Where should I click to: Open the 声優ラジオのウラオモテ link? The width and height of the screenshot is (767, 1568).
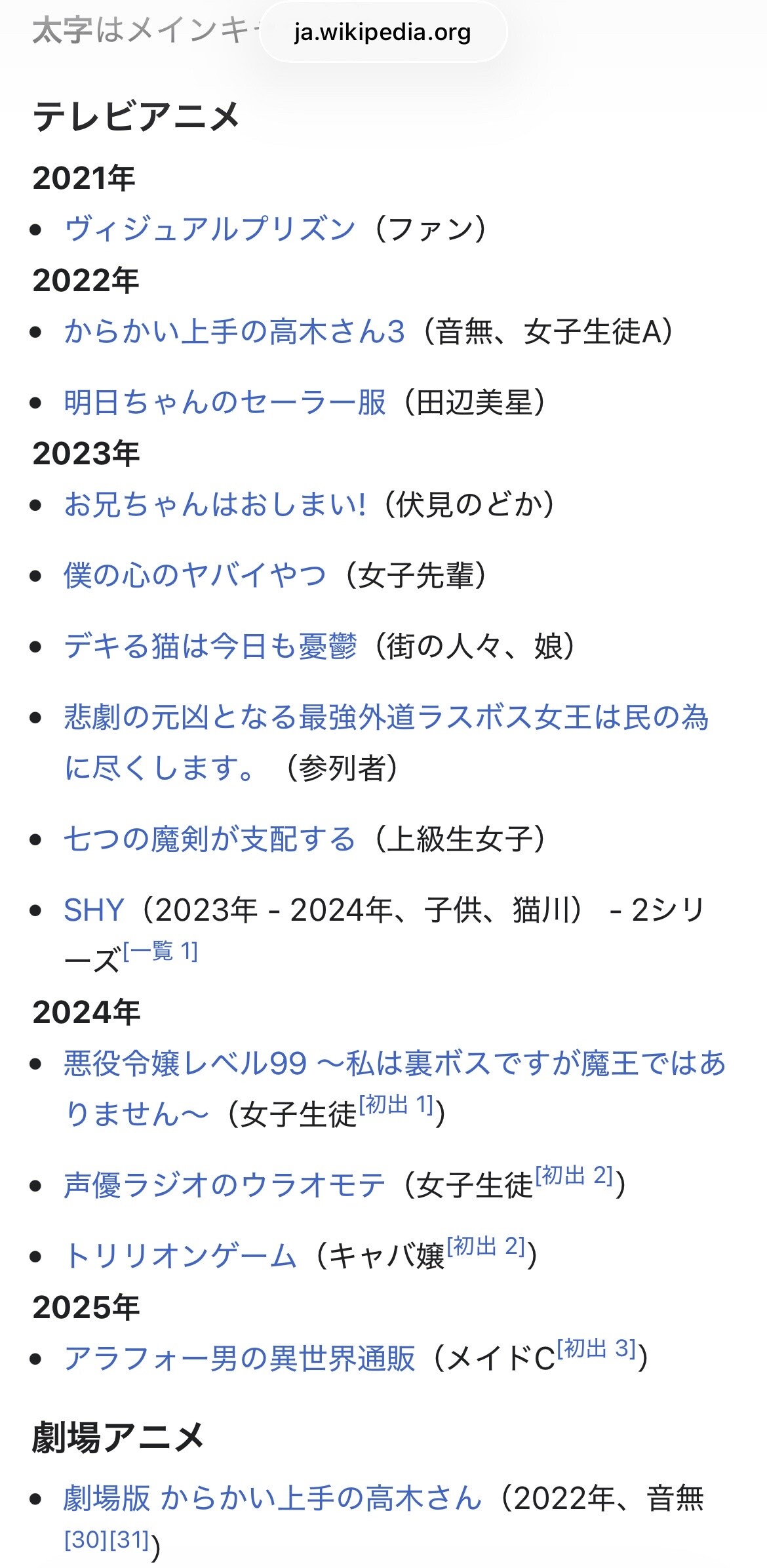(x=224, y=1185)
